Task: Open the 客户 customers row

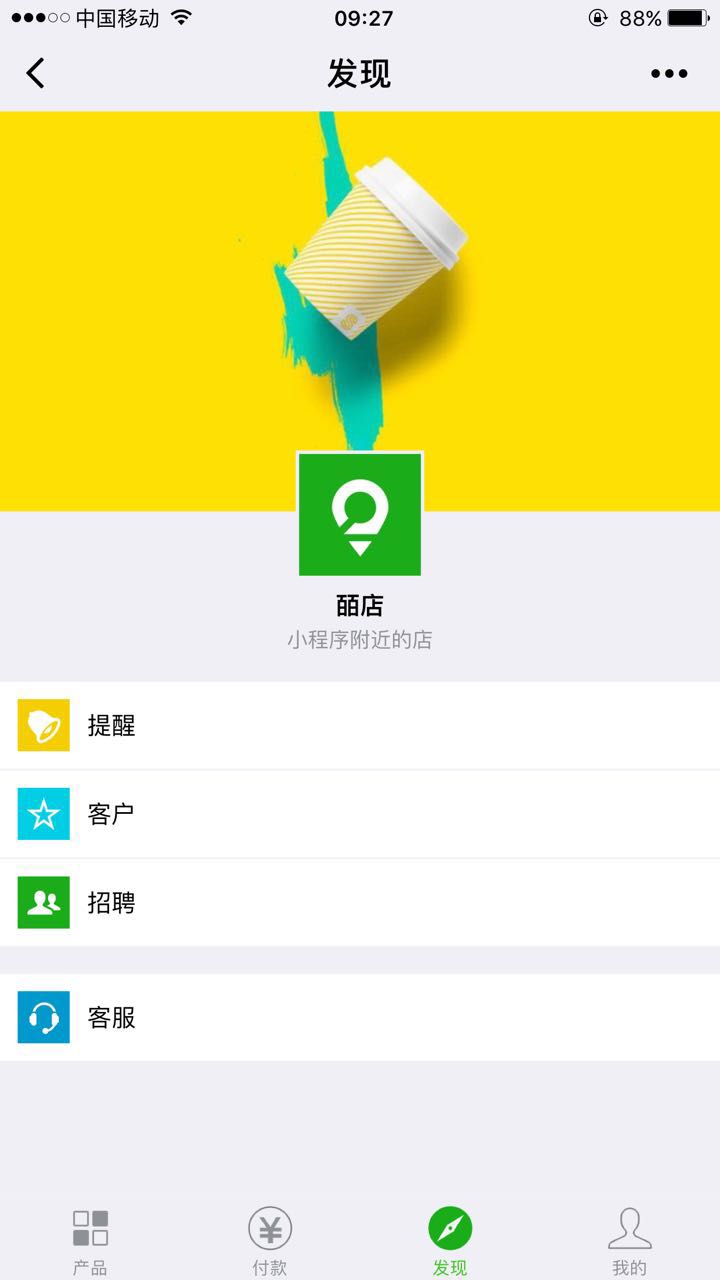Action: [x=360, y=814]
